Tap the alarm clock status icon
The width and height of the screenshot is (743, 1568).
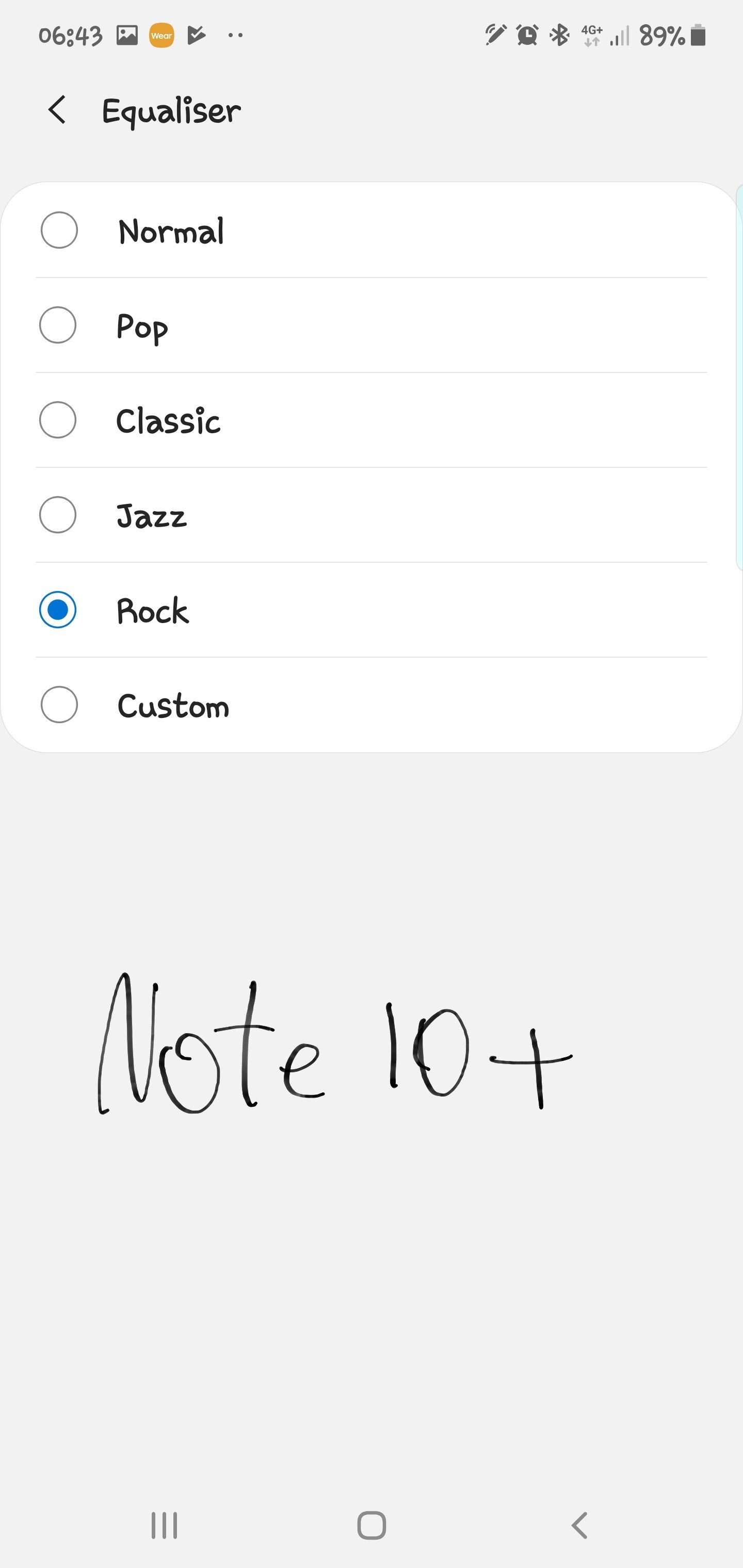coord(527,35)
